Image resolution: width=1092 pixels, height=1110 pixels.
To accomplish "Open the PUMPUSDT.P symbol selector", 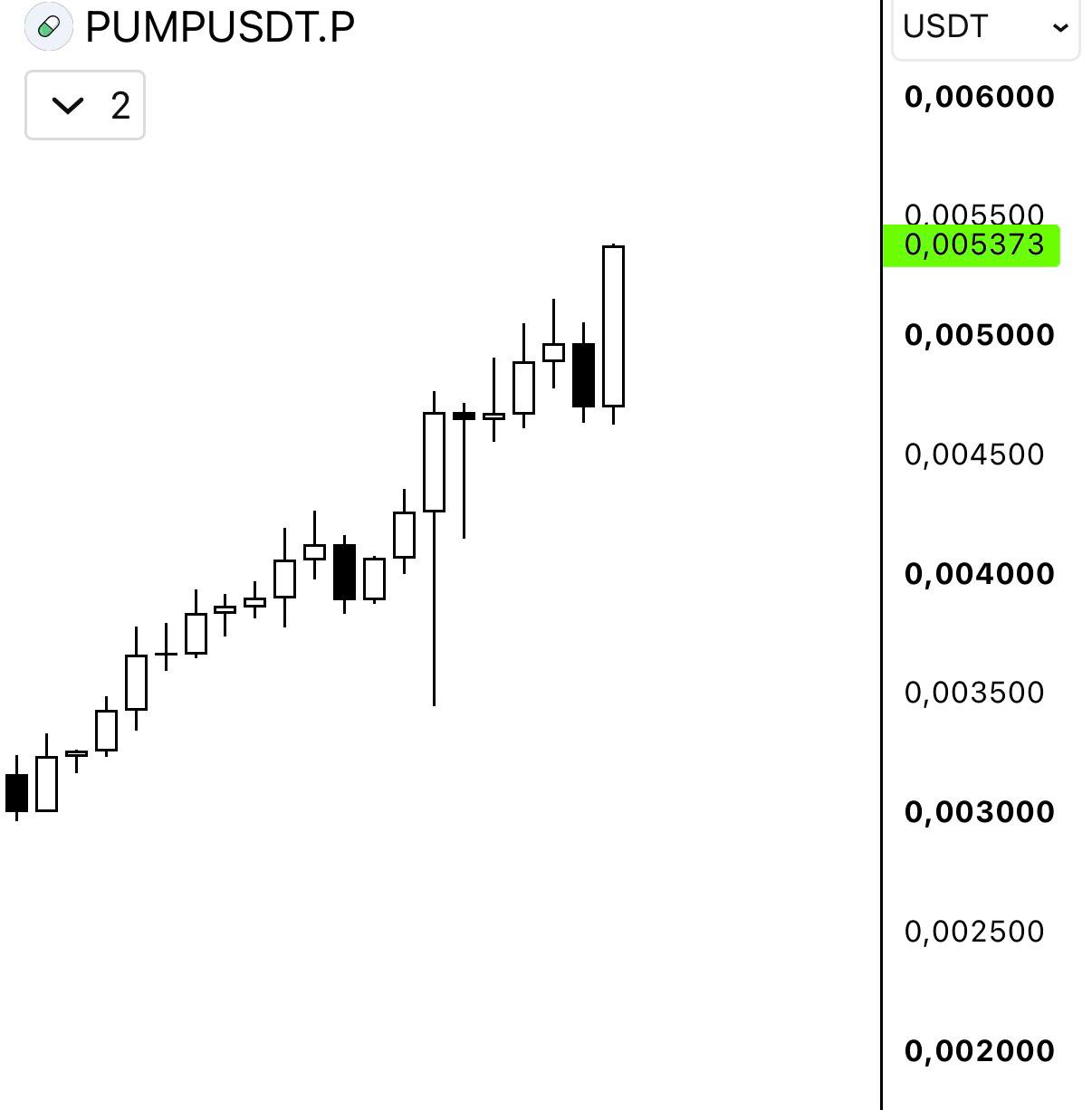I will click(220, 27).
